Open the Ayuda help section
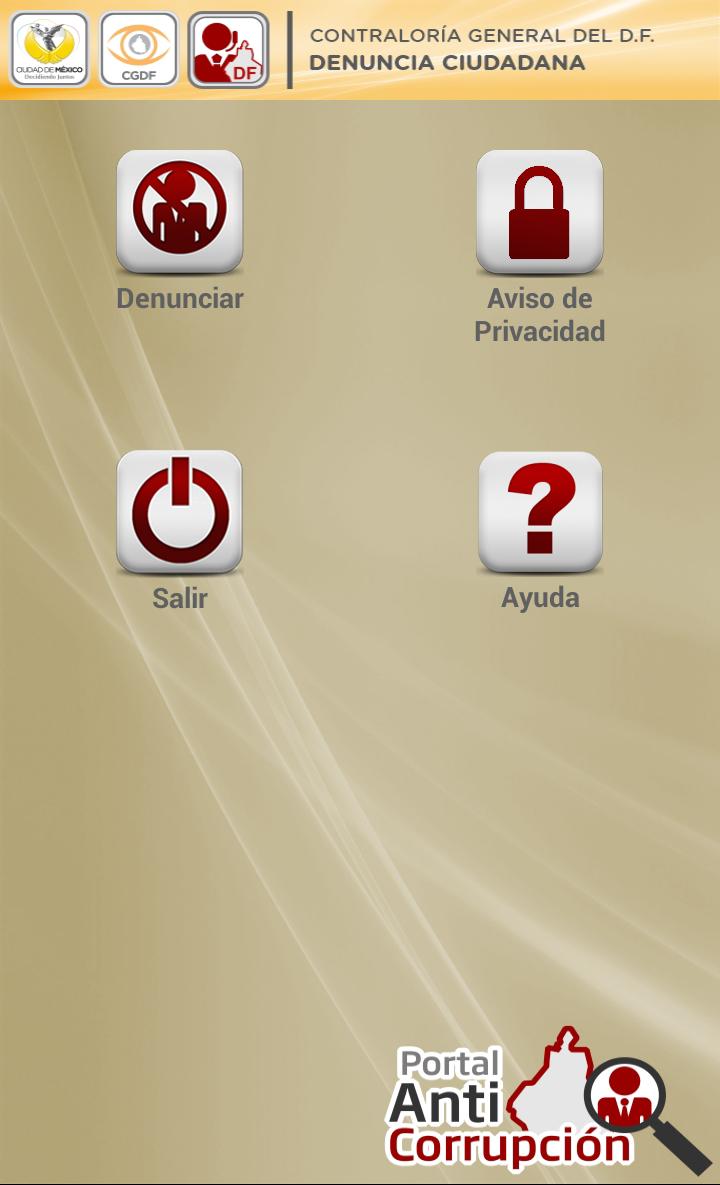The image size is (720, 1185). pos(540,512)
